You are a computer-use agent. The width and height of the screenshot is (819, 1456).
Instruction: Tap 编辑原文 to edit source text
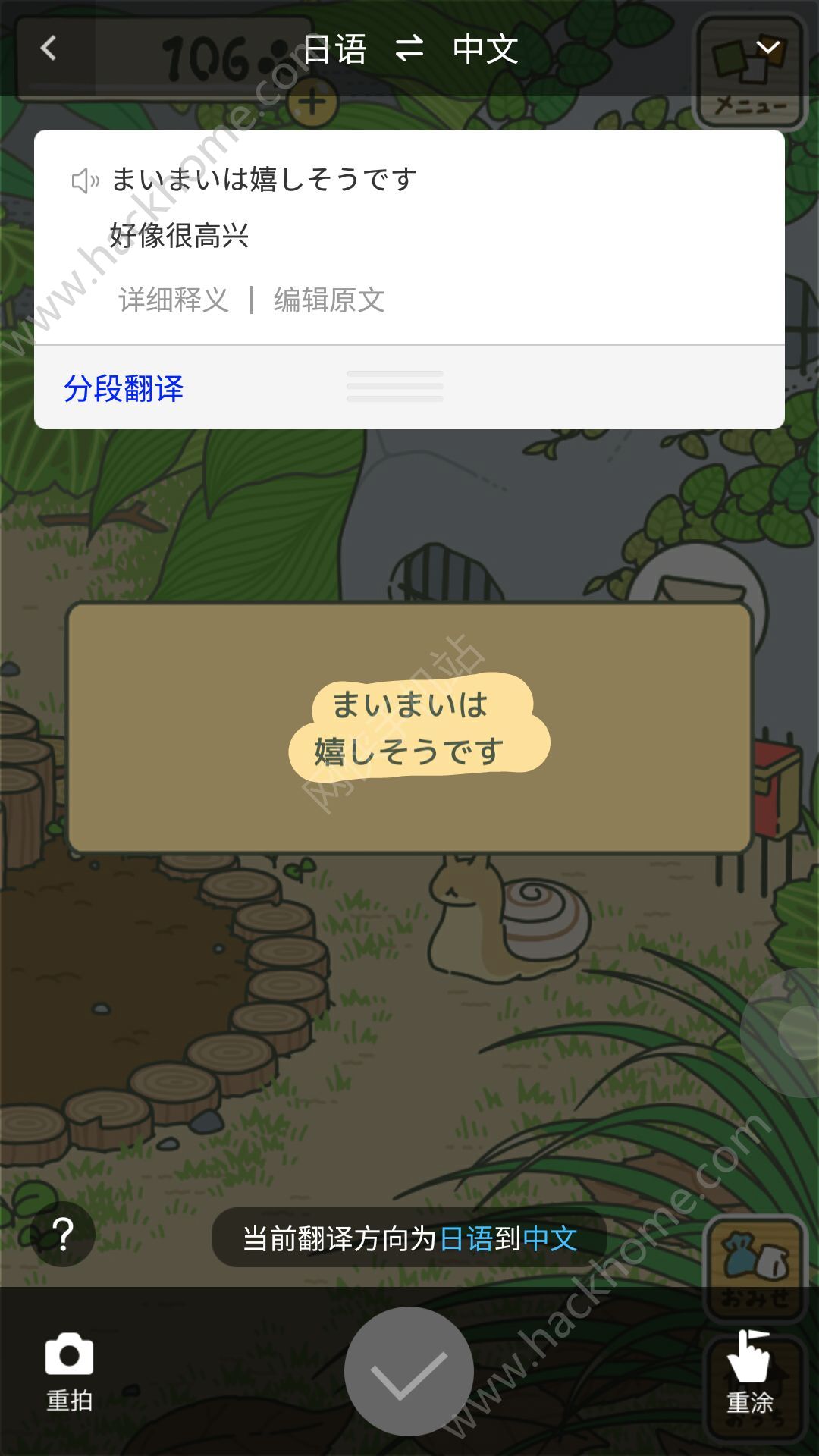click(x=329, y=300)
